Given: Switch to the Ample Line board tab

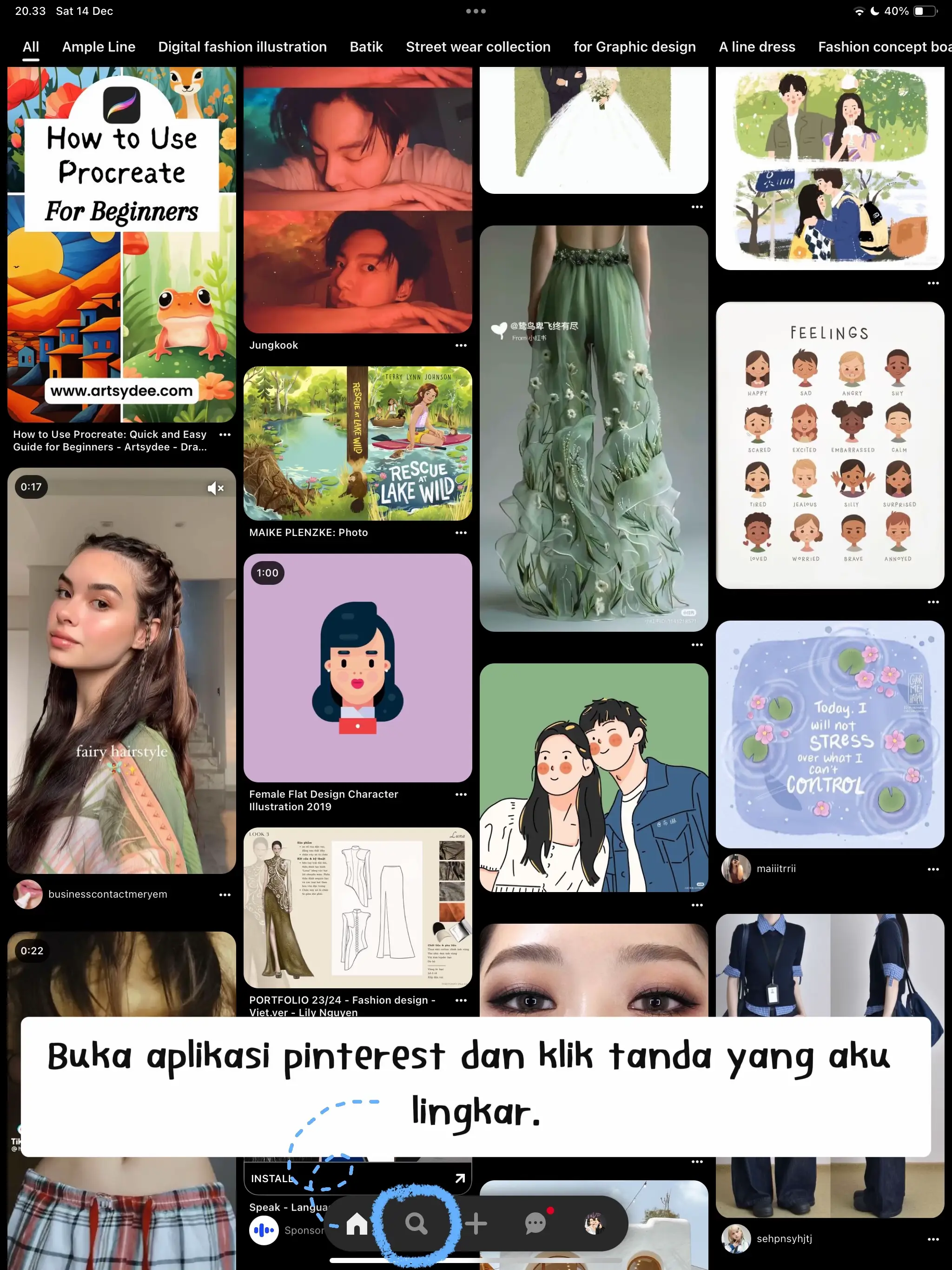Looking at the screenshot, I should click(x=99, y=47).
